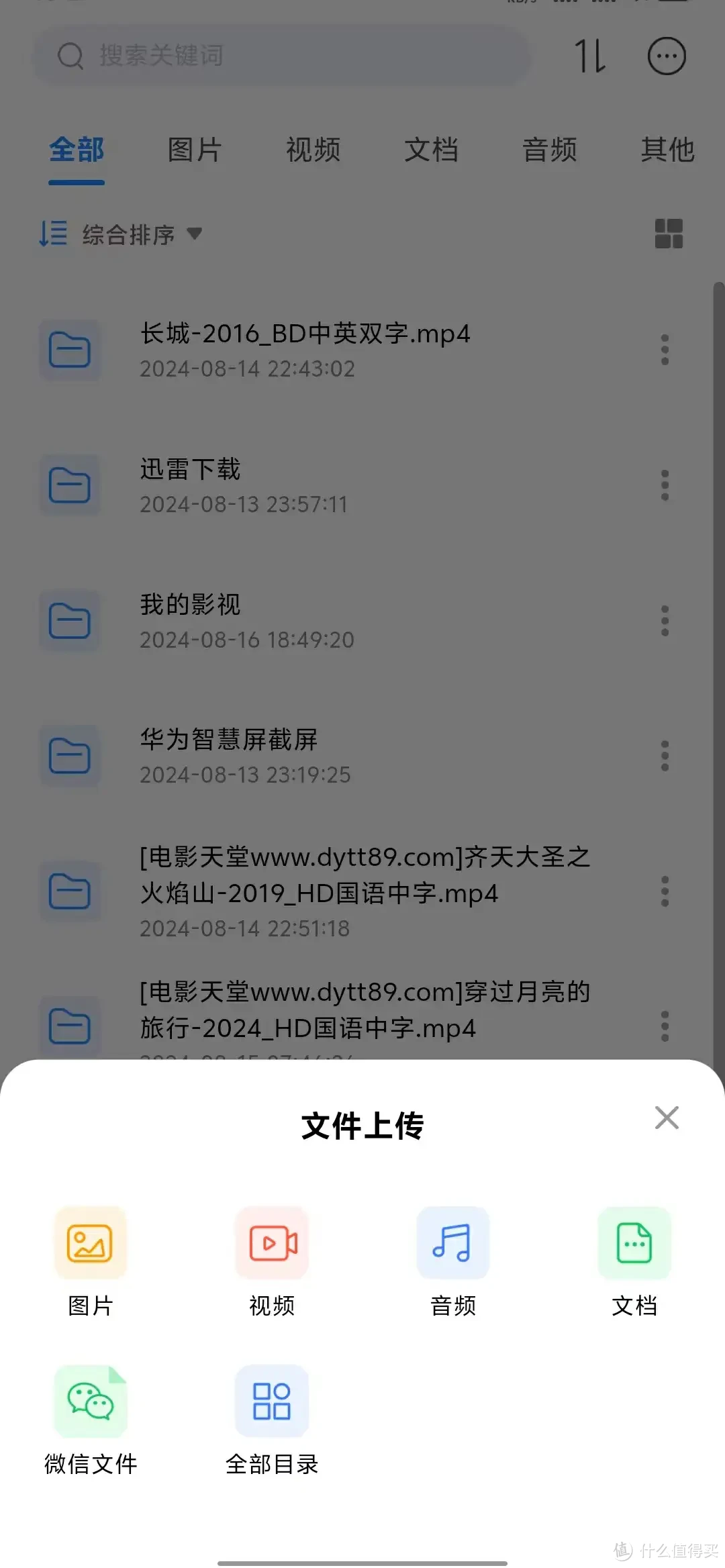Switch to the 音频 filter tab
Viewport: 725px width, 1568px height.
(550, 150)
